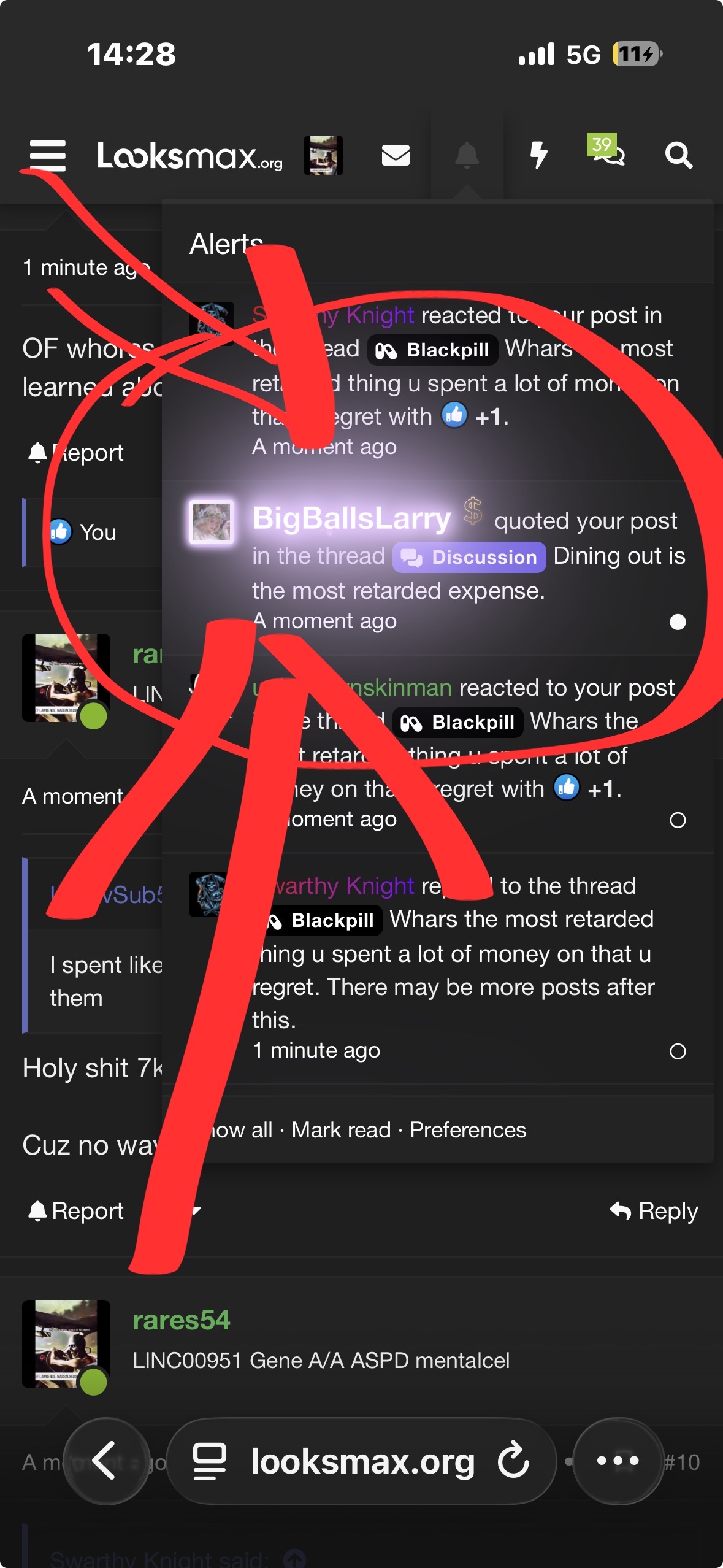The image size is (723, 1568).
Task: Reply to the Holy shit 7k post
Action: (654, 1211)
